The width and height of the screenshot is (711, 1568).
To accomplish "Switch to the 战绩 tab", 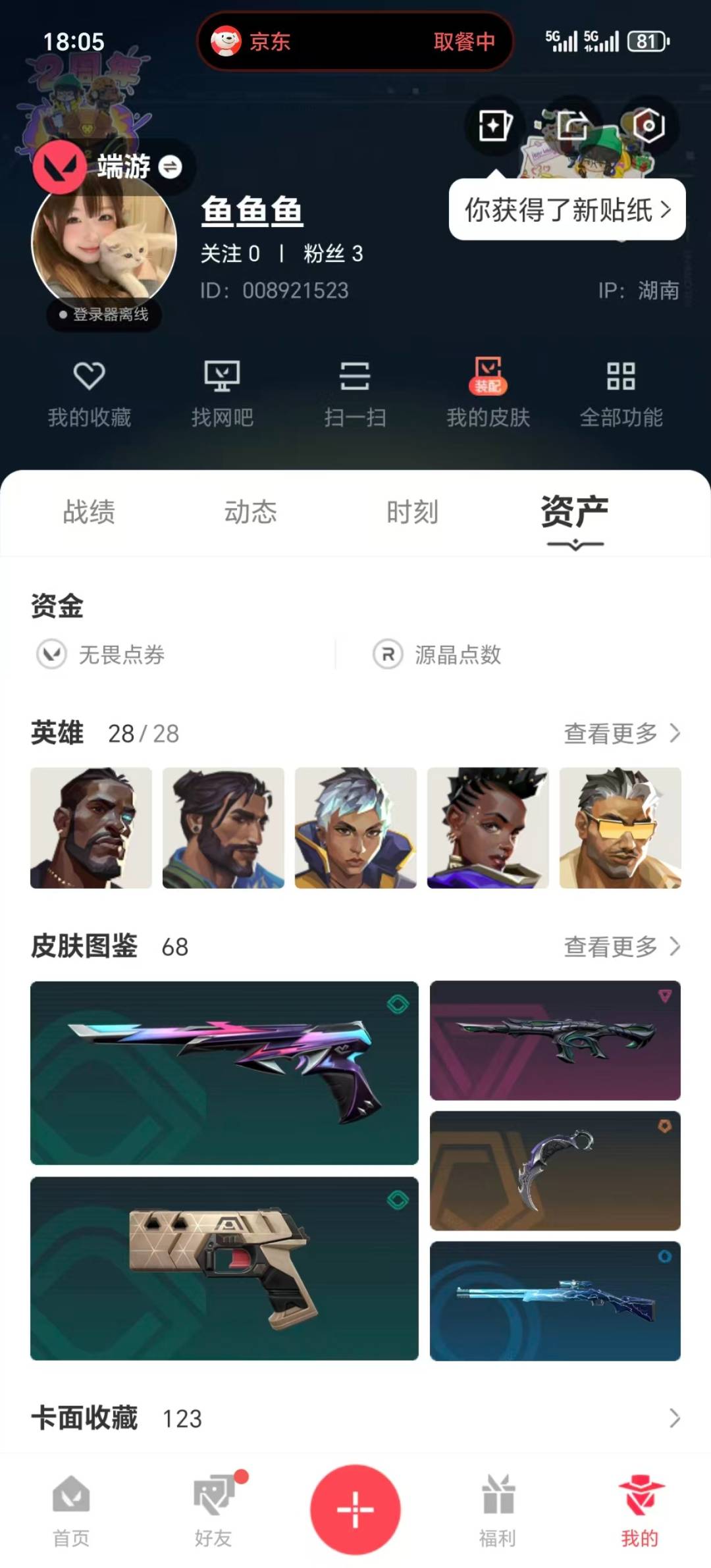I will pos(86,513).
